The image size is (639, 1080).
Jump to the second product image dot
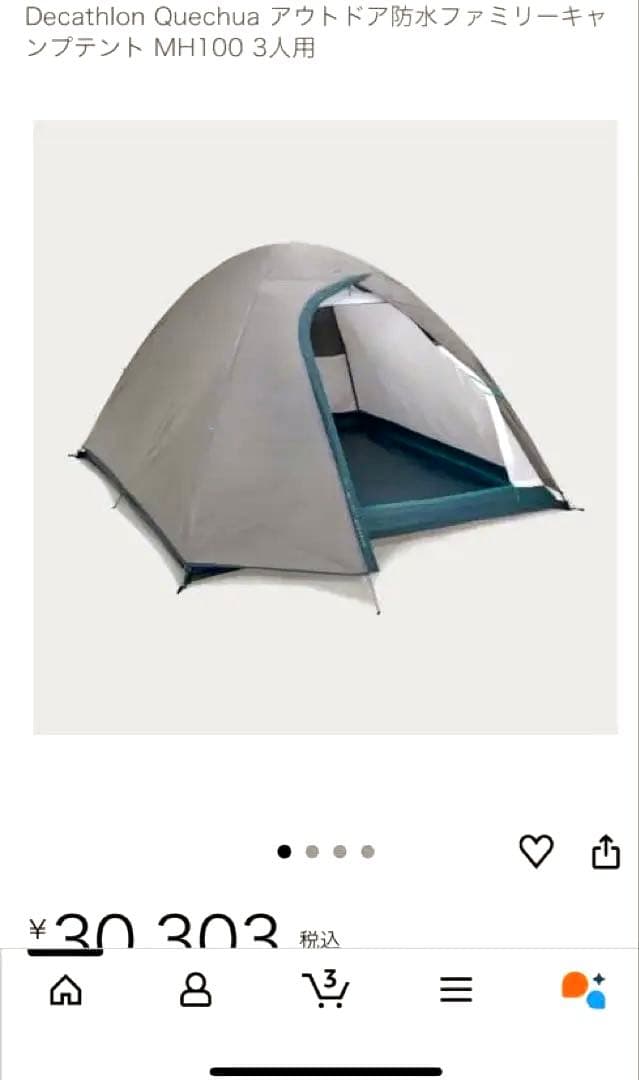(x=312, y=852)
